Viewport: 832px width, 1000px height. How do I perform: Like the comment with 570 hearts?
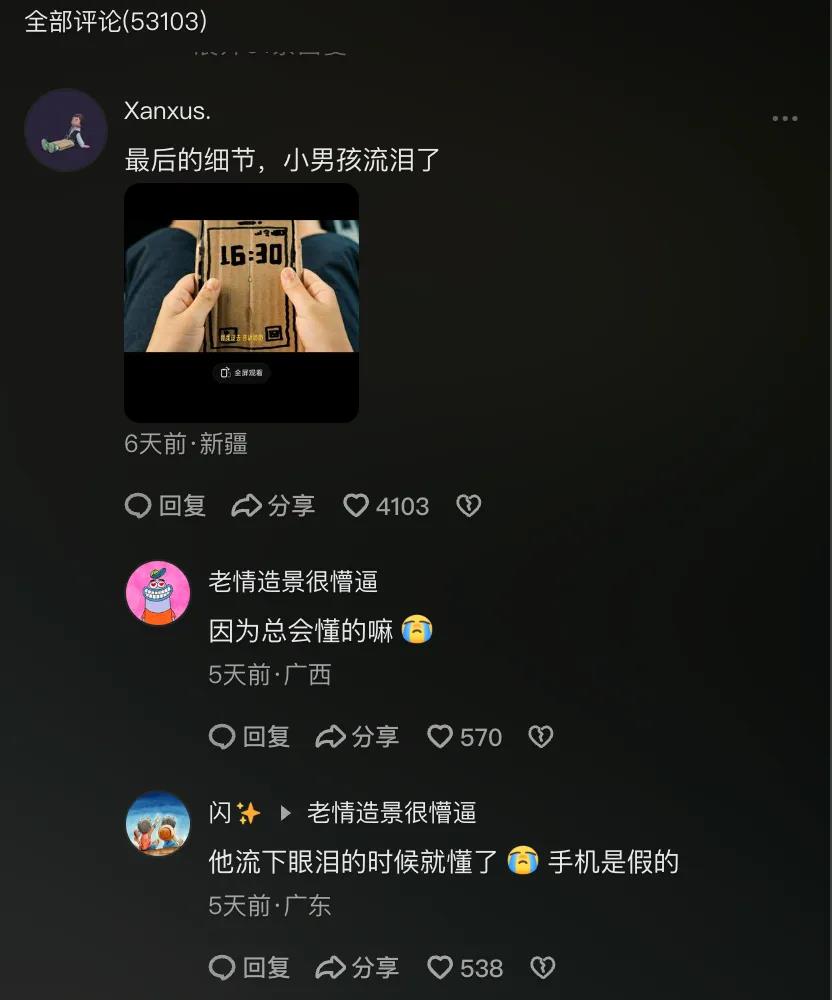(439, 737)
